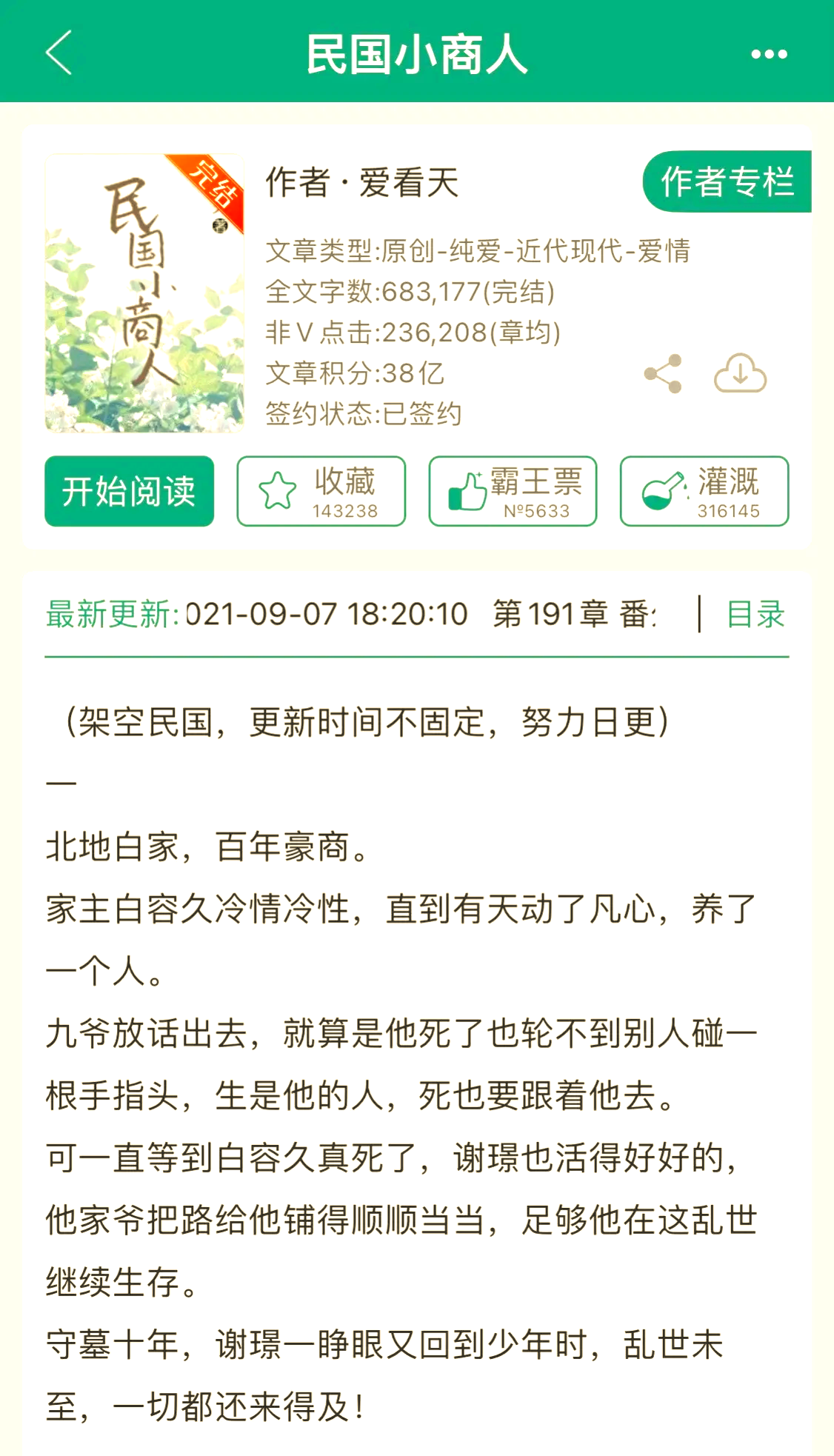This screenshot has width=834, height=1456.
Task: Share this novel via share icon
Action: click(663, 374)
